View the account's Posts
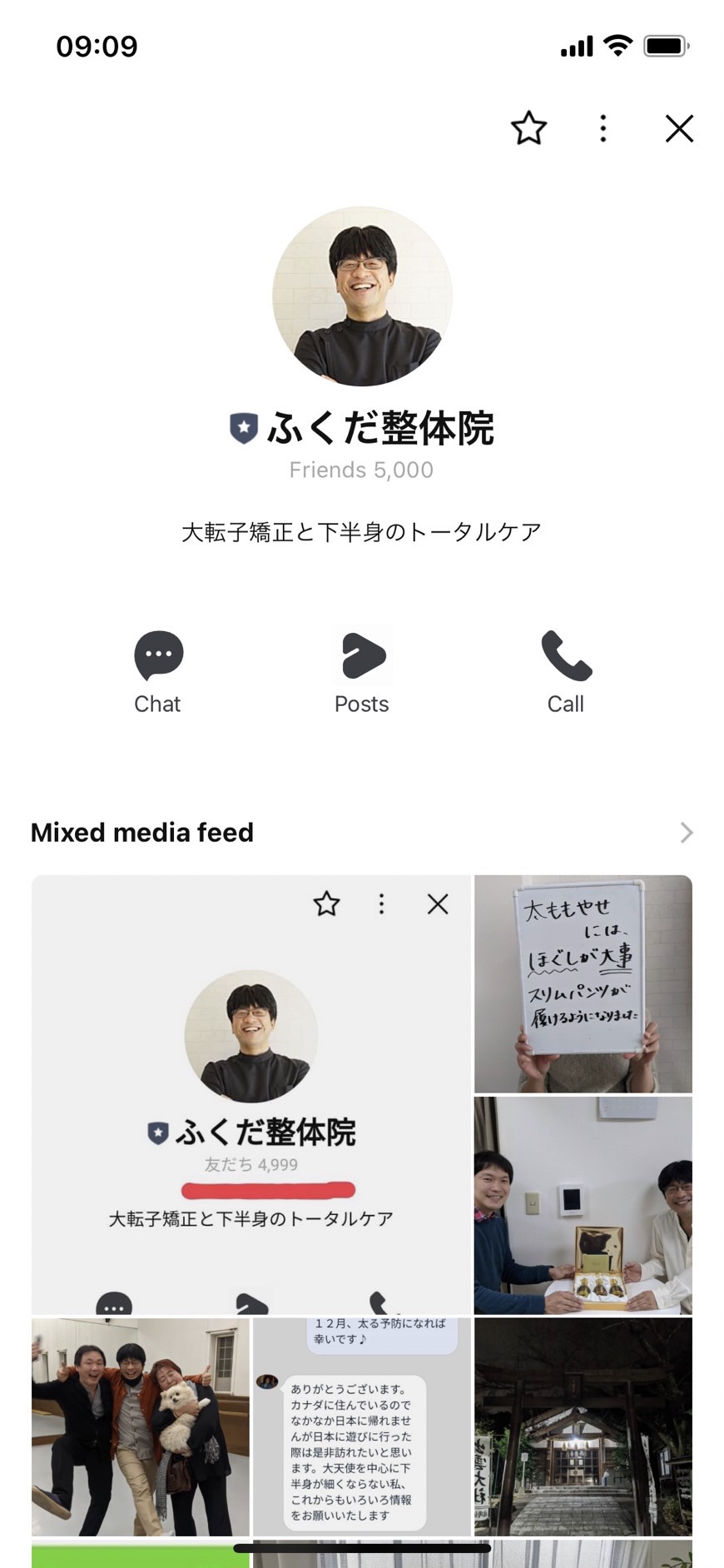Screen dimensions: 724x1568 tap(362, 673)
